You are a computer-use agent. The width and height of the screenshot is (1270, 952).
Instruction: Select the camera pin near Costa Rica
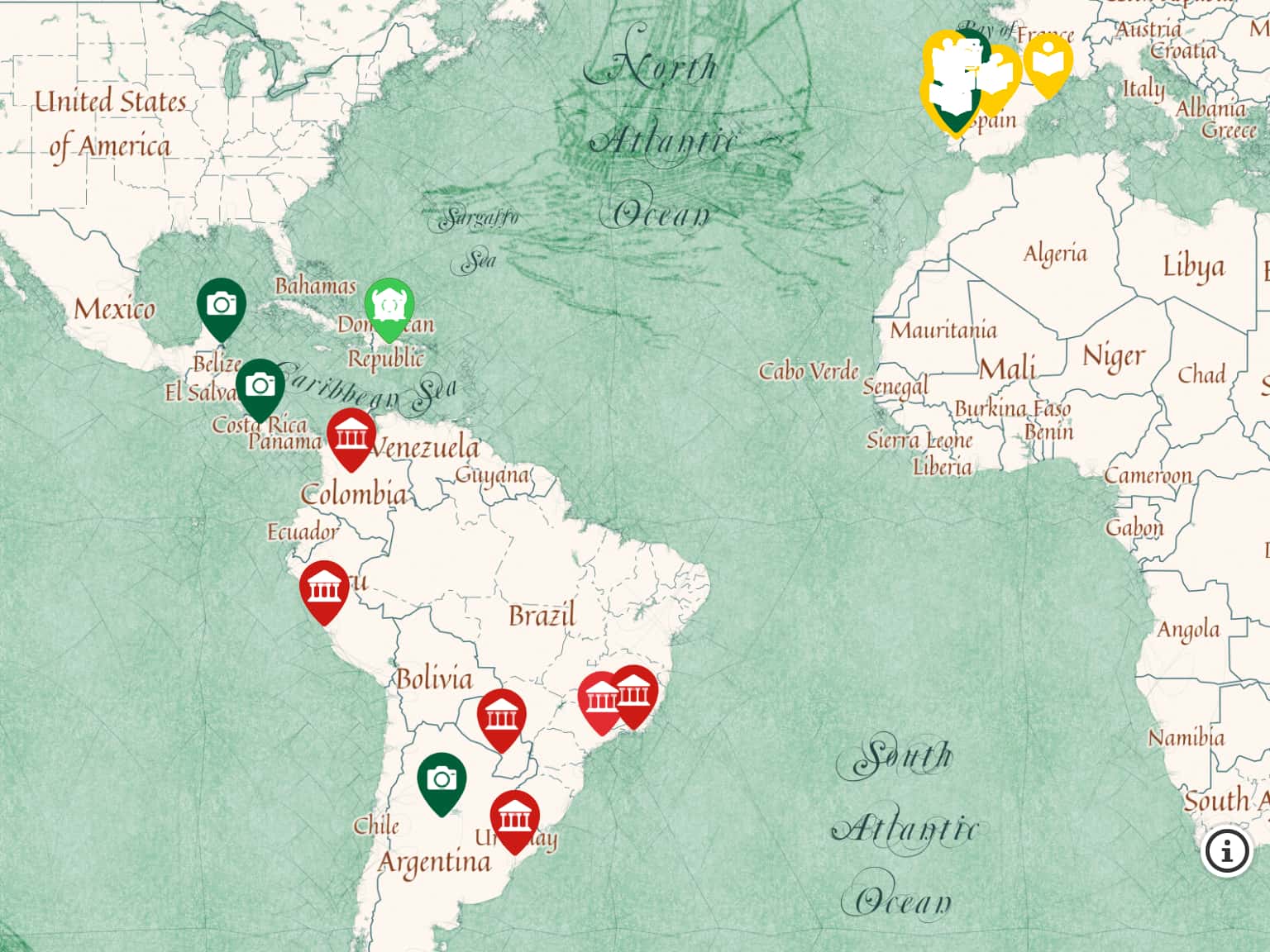pyautogui.click(x=260, y=386)
